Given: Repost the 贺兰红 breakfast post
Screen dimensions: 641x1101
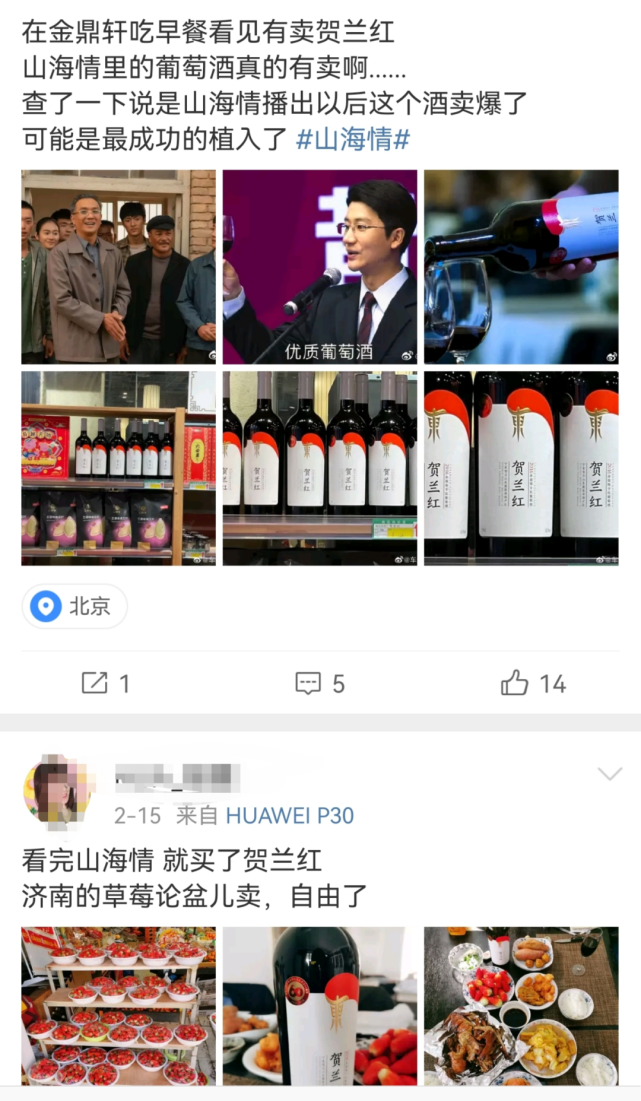Looking at the screenshot, I should coord(106,684).
